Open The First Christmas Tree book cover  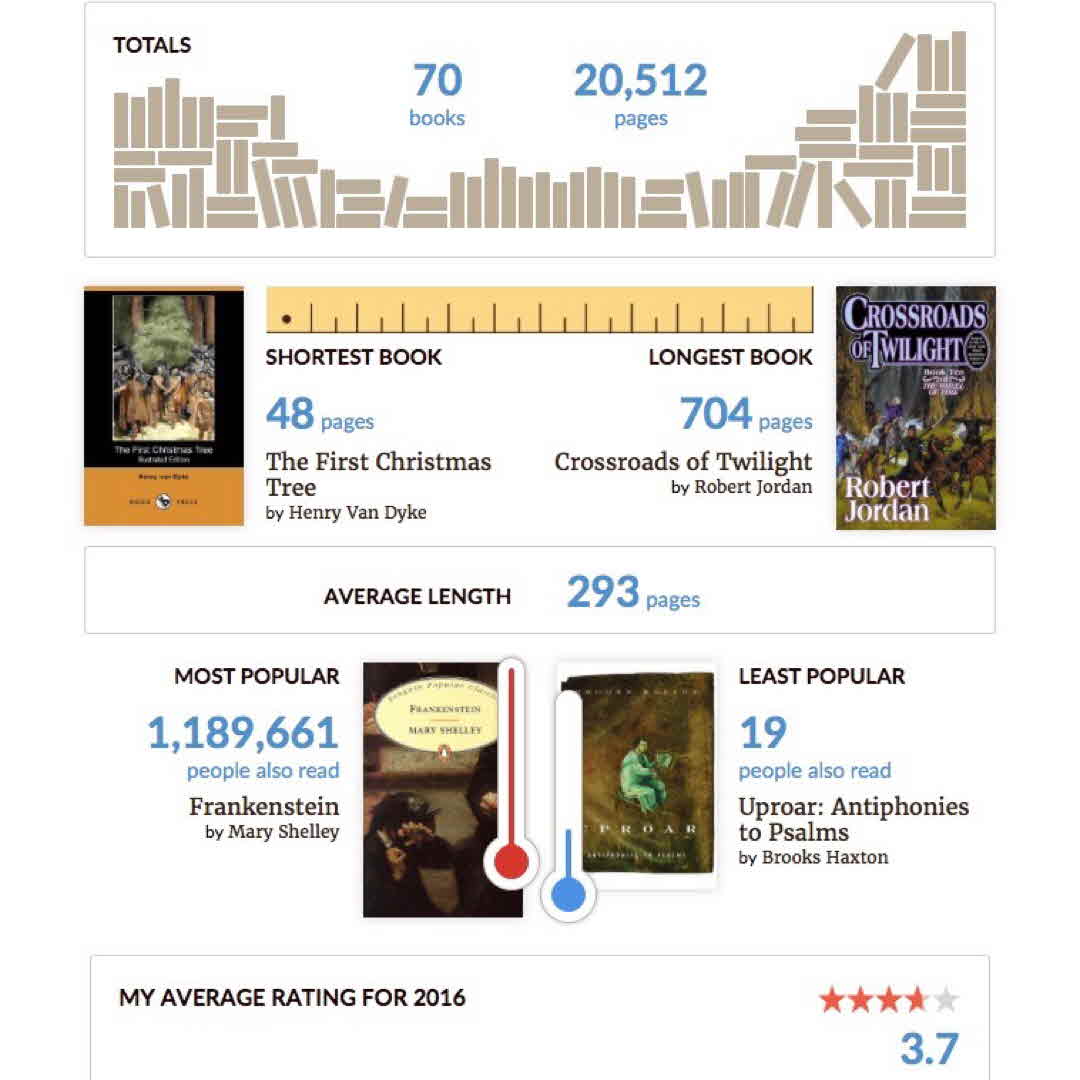pos(164,406)
